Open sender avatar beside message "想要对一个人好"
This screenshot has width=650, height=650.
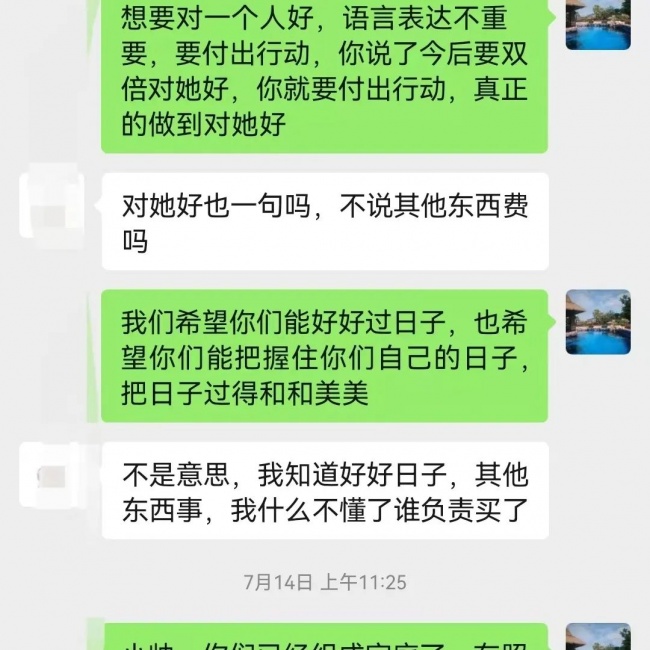(x=598, y=22)
